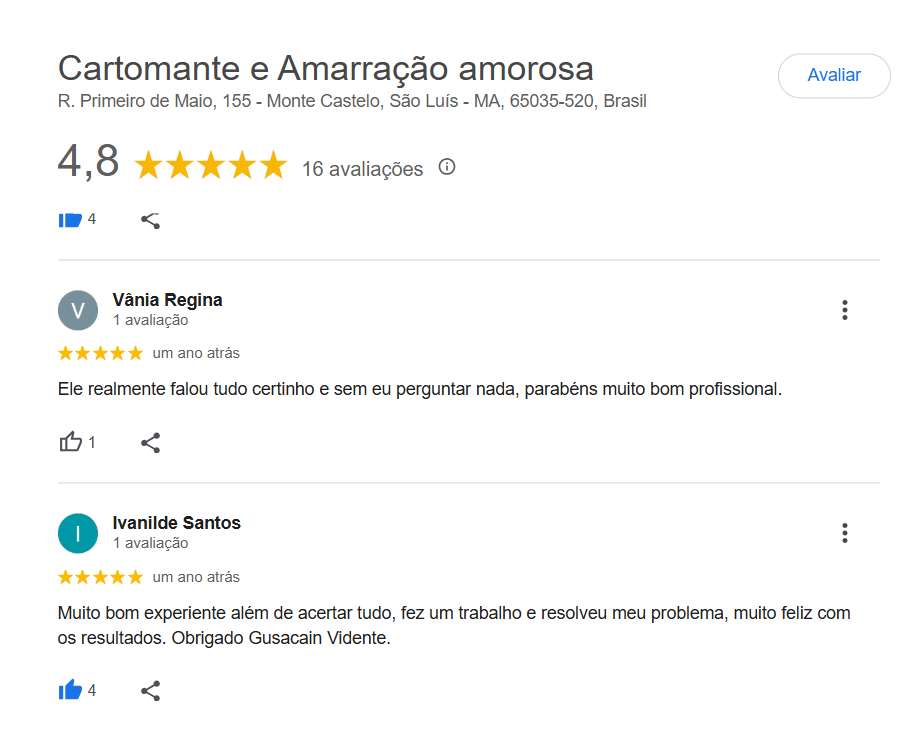Viewport: 902px width, 732px height.
Task: Open Ivanilde Santos's profile
Action: point(176,523)
